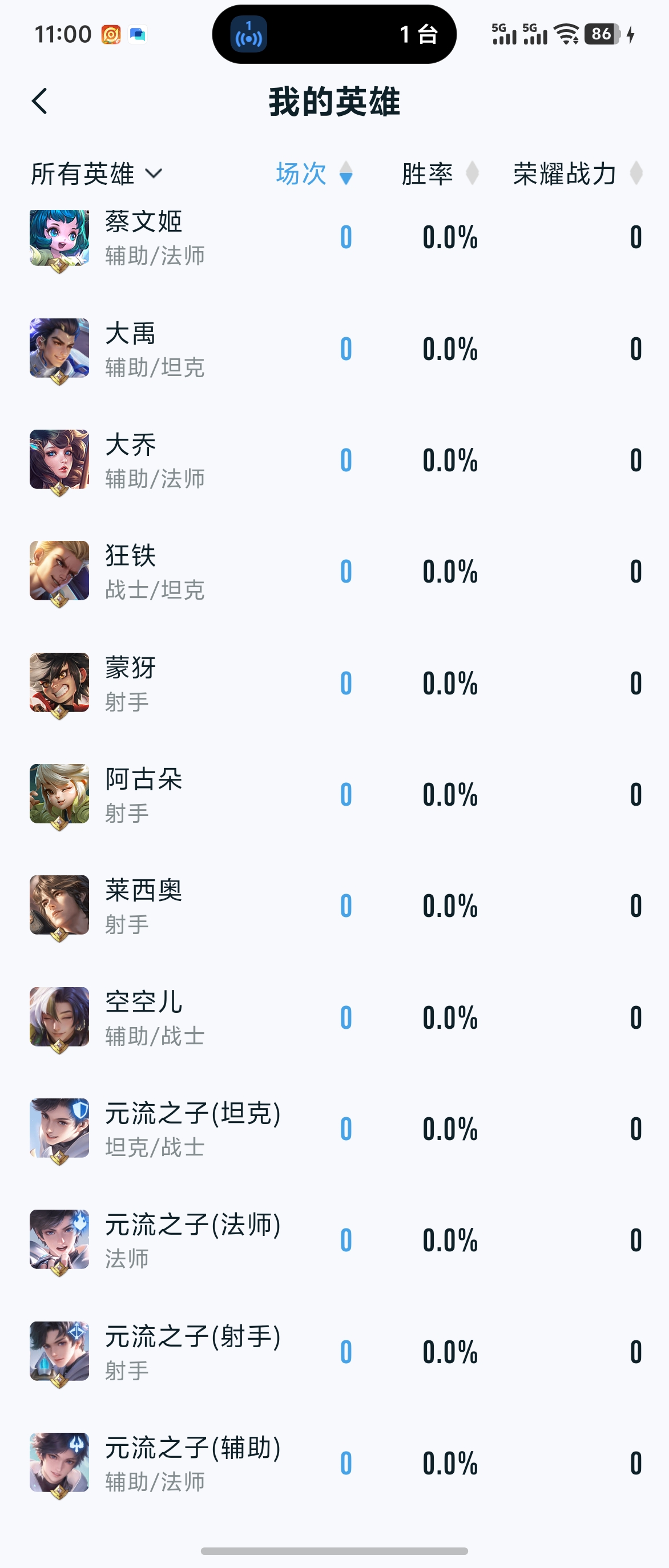Sort heroes by 胜率
This screenshot has height=1568, width=669.
[x=439, y=174]
